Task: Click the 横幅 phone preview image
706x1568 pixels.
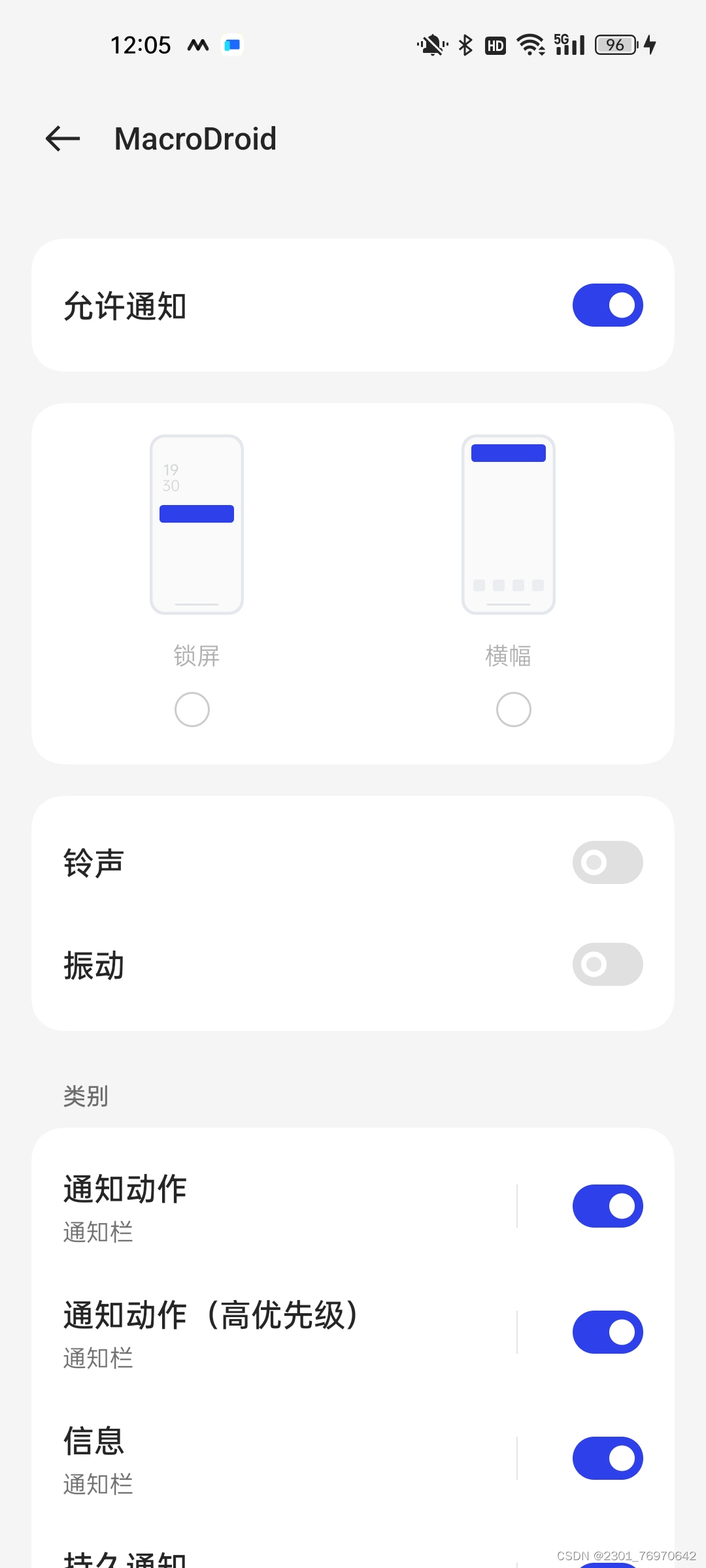Action: point(508,523)
